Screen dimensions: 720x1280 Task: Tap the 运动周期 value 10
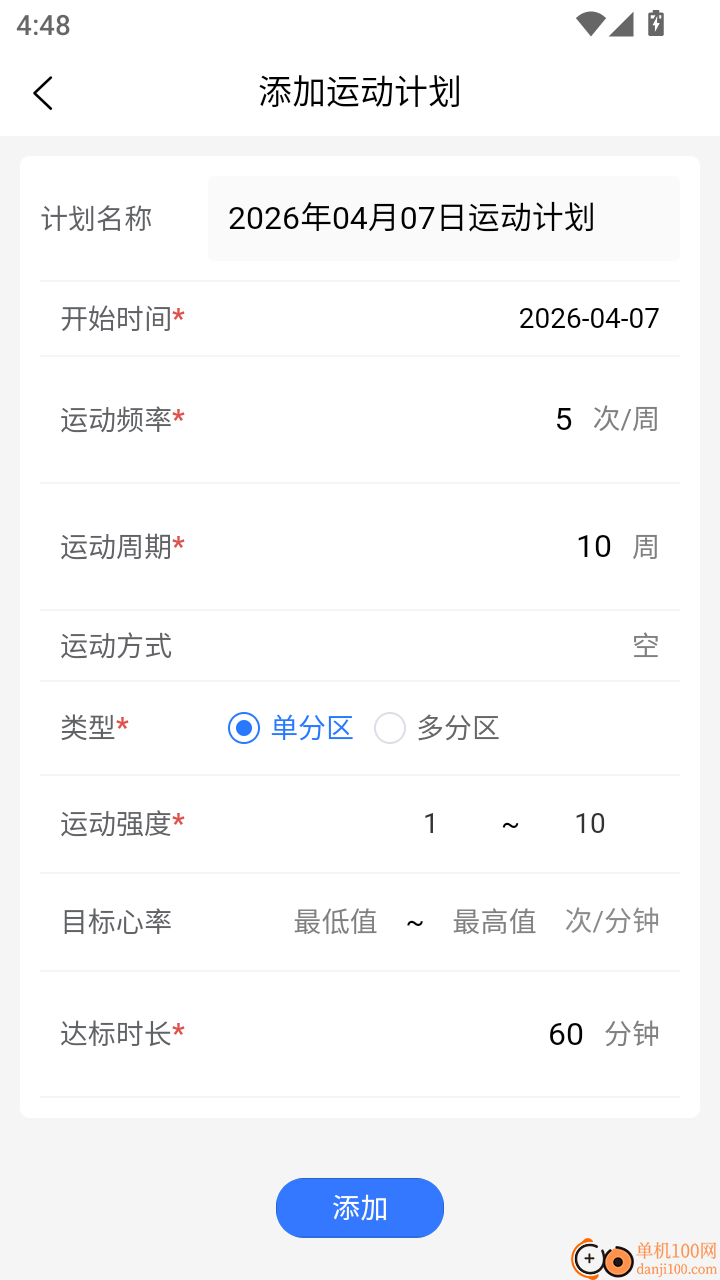[x=594, y=546]
